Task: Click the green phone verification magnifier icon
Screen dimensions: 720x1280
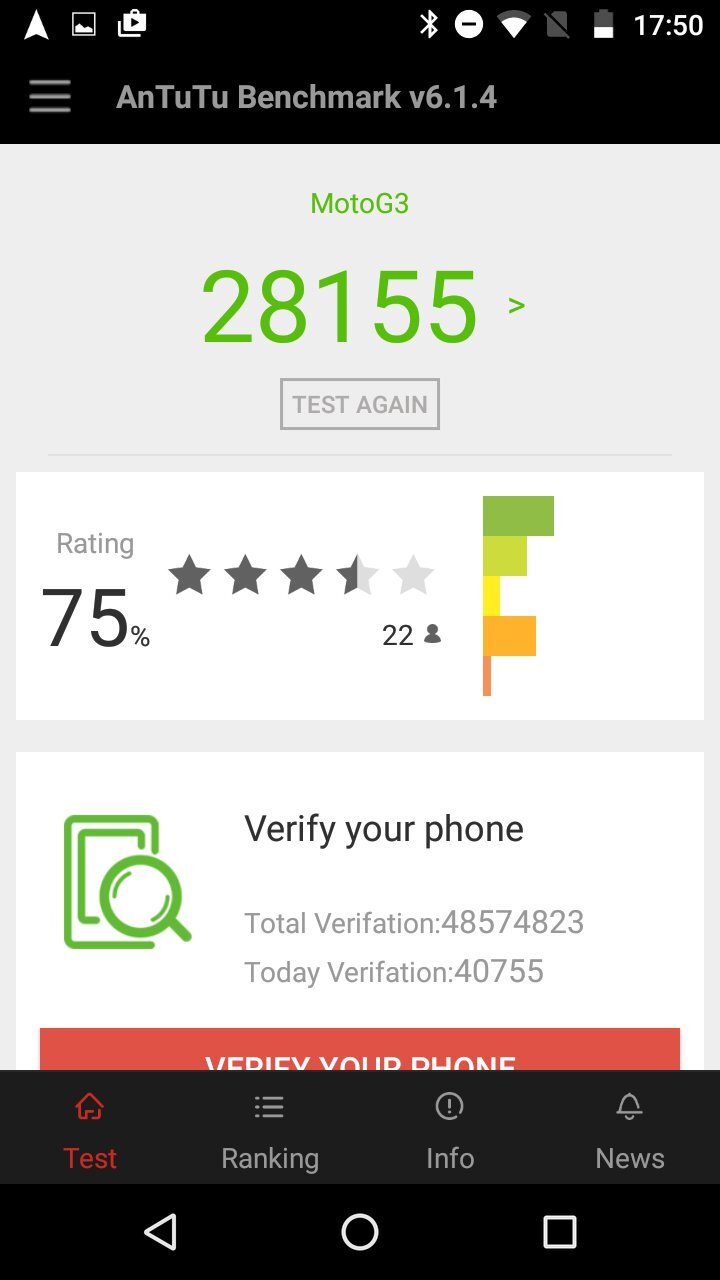Action: 126,880
